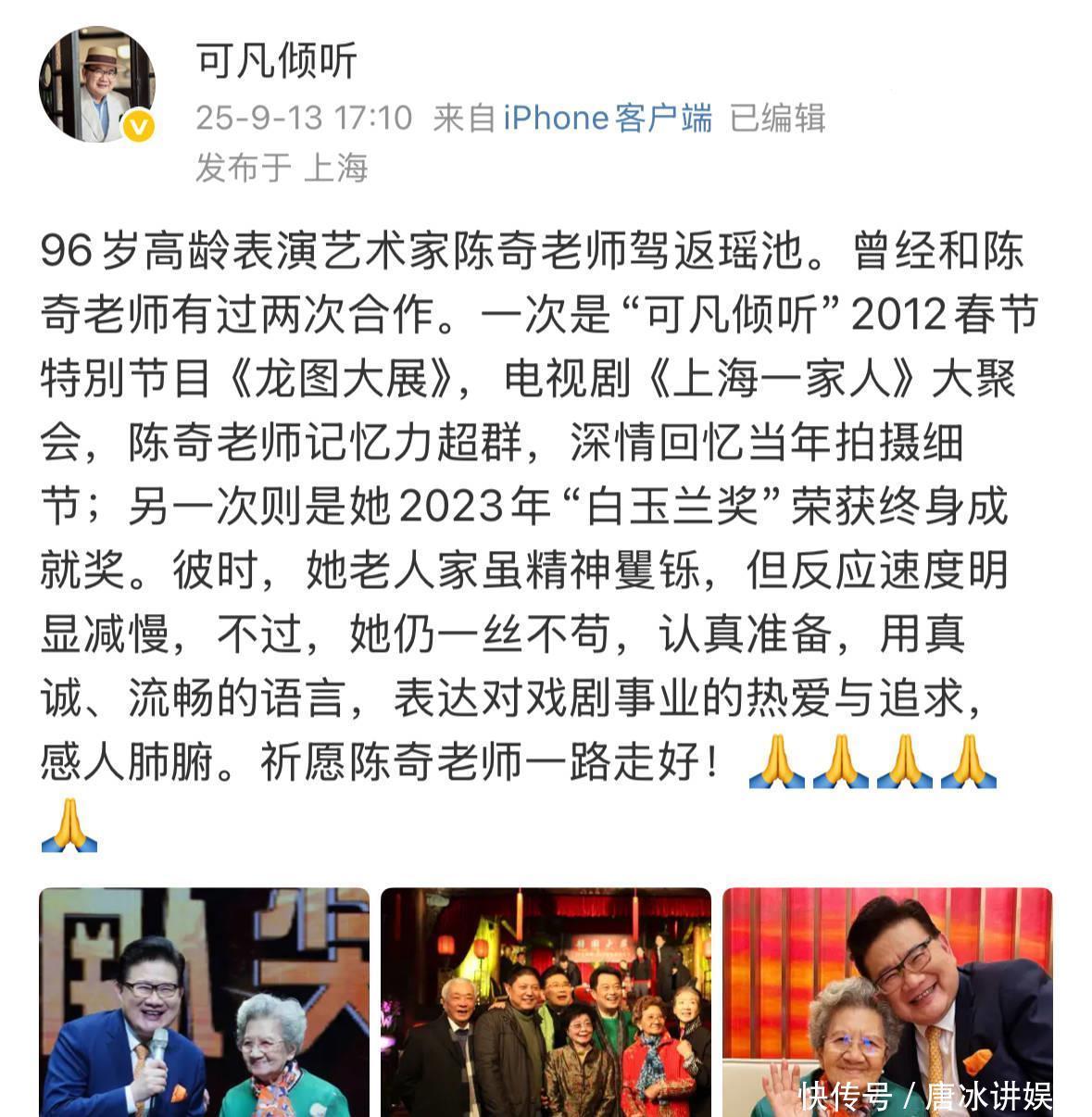Screen dimensions: 1092x1117
Task: View the first photo with the microphone
Action: tap(204, 1002)
